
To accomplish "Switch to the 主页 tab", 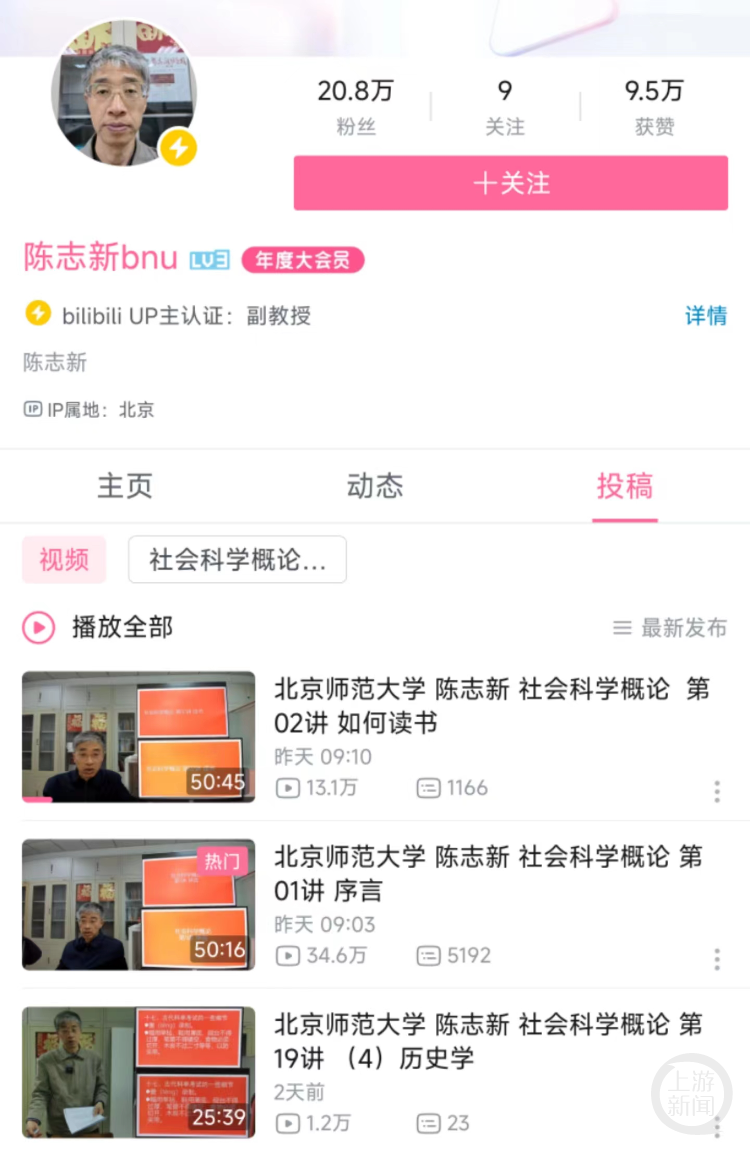I will [125, 486].
